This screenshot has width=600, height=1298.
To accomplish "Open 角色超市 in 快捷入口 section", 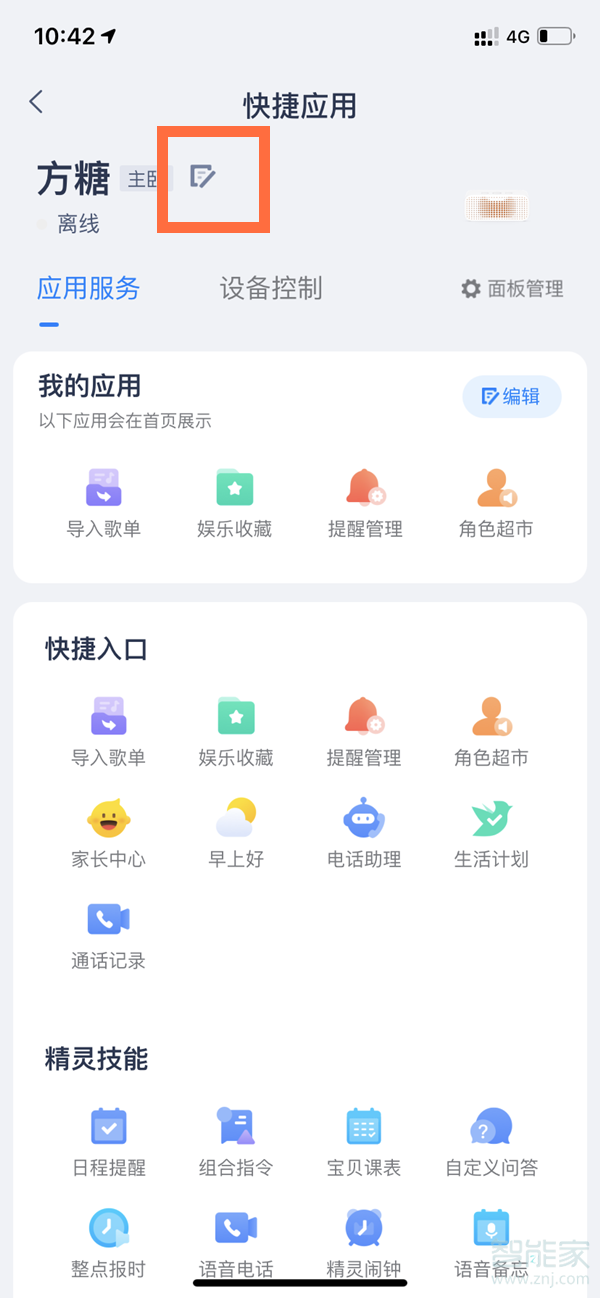I will (492, 731).
